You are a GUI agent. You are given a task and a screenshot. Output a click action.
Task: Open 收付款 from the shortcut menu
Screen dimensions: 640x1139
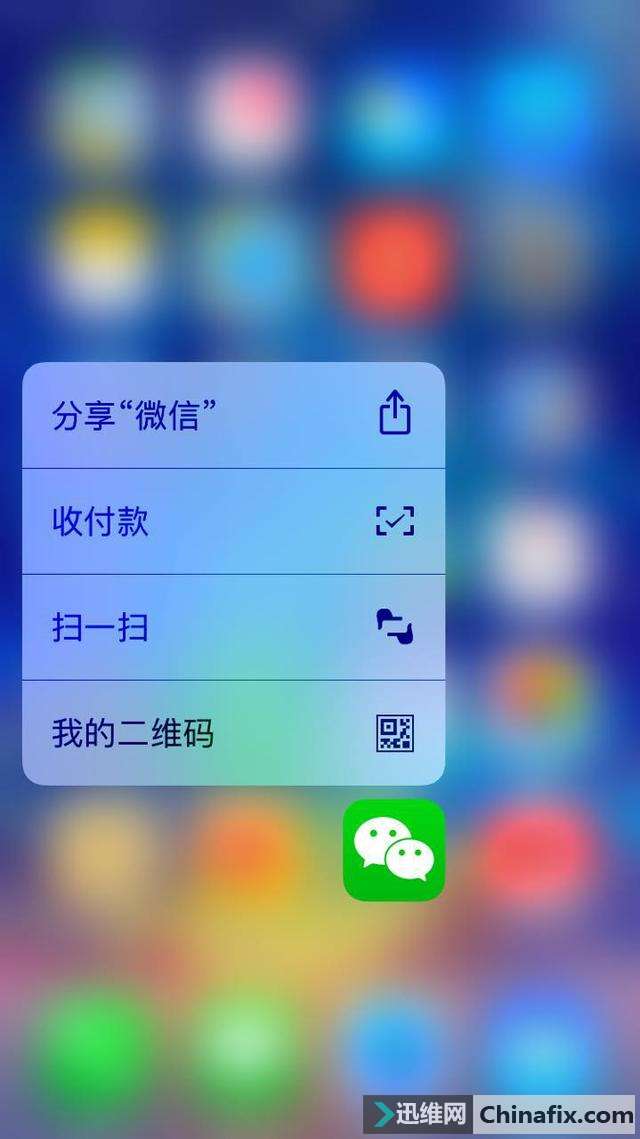tap(233, 522)
